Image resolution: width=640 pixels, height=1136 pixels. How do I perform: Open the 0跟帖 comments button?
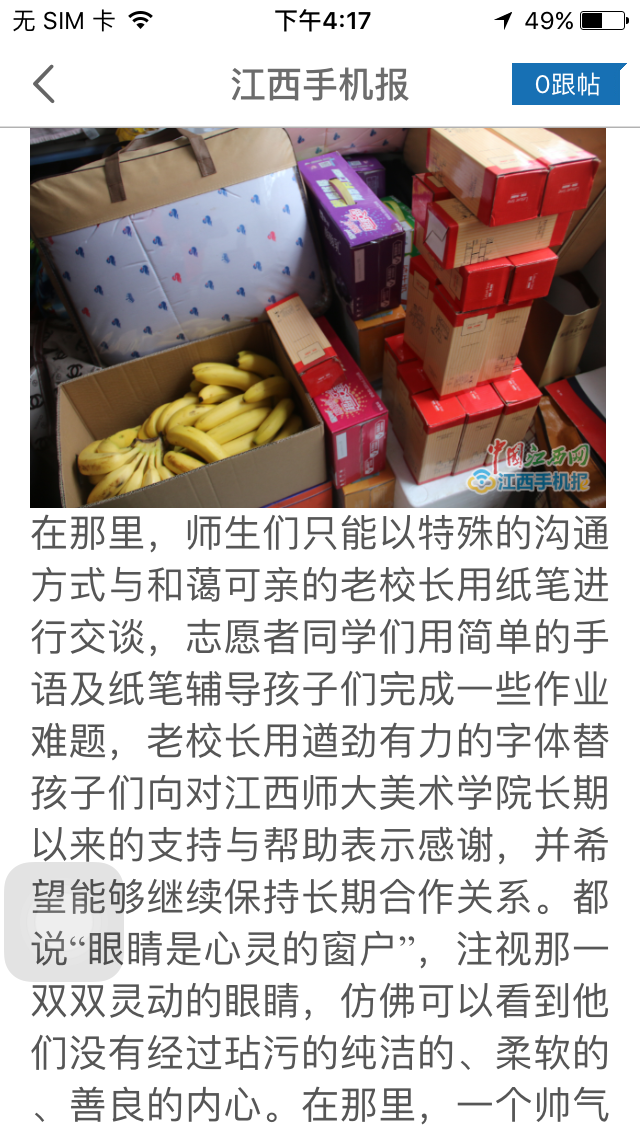click(568, 85)
